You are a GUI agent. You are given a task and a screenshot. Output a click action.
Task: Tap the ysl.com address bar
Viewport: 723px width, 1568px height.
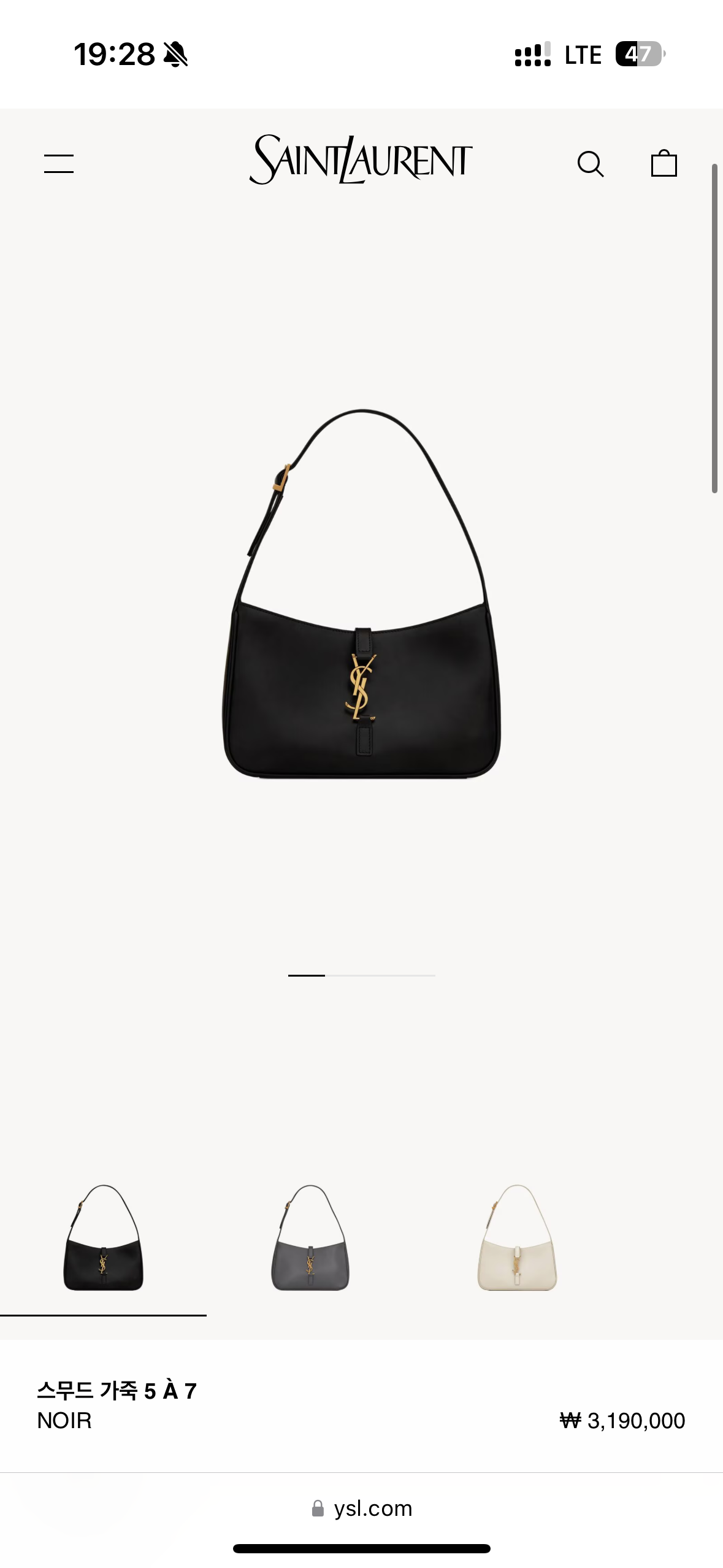coord(362,1508)
